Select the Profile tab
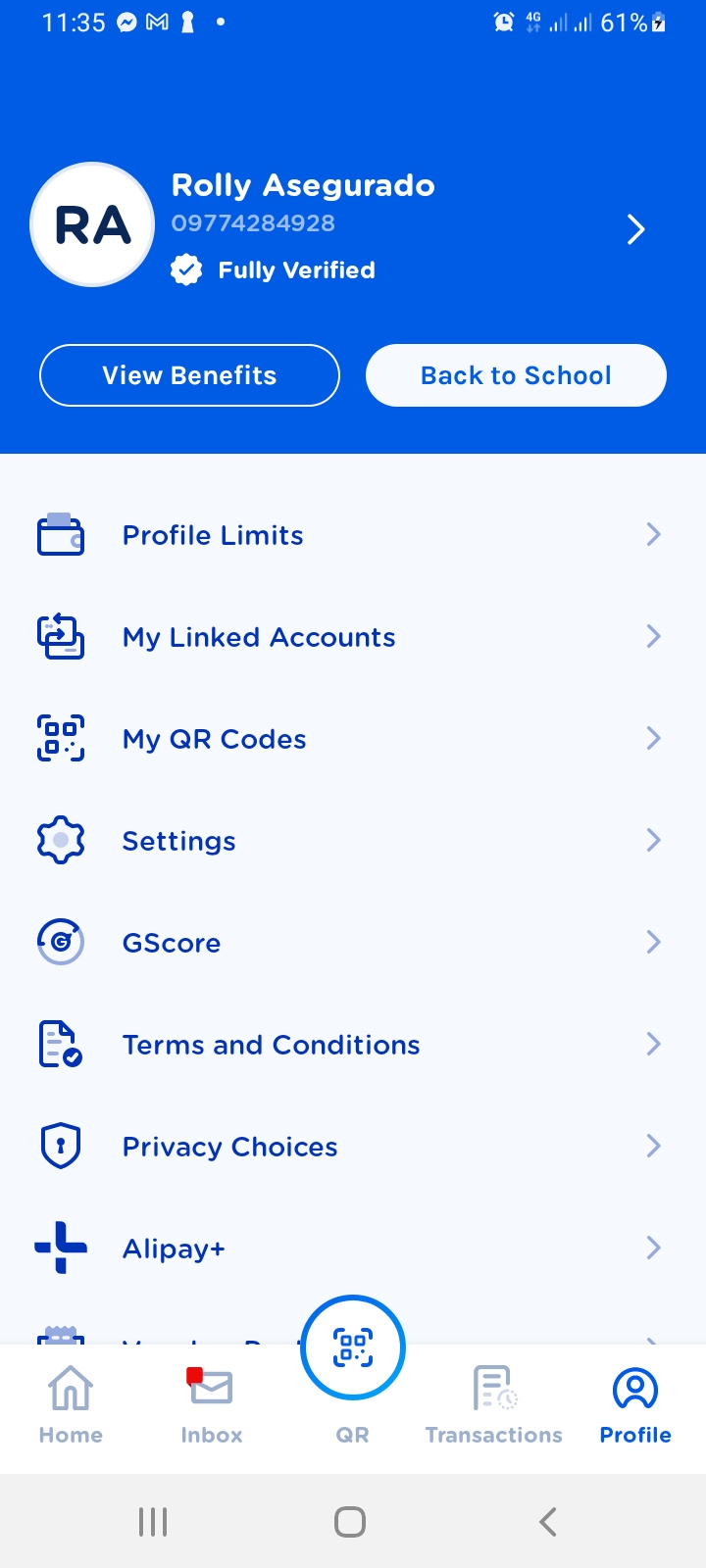The height and width of the screenshot is (1568, 706). [x=635, y=1405]
